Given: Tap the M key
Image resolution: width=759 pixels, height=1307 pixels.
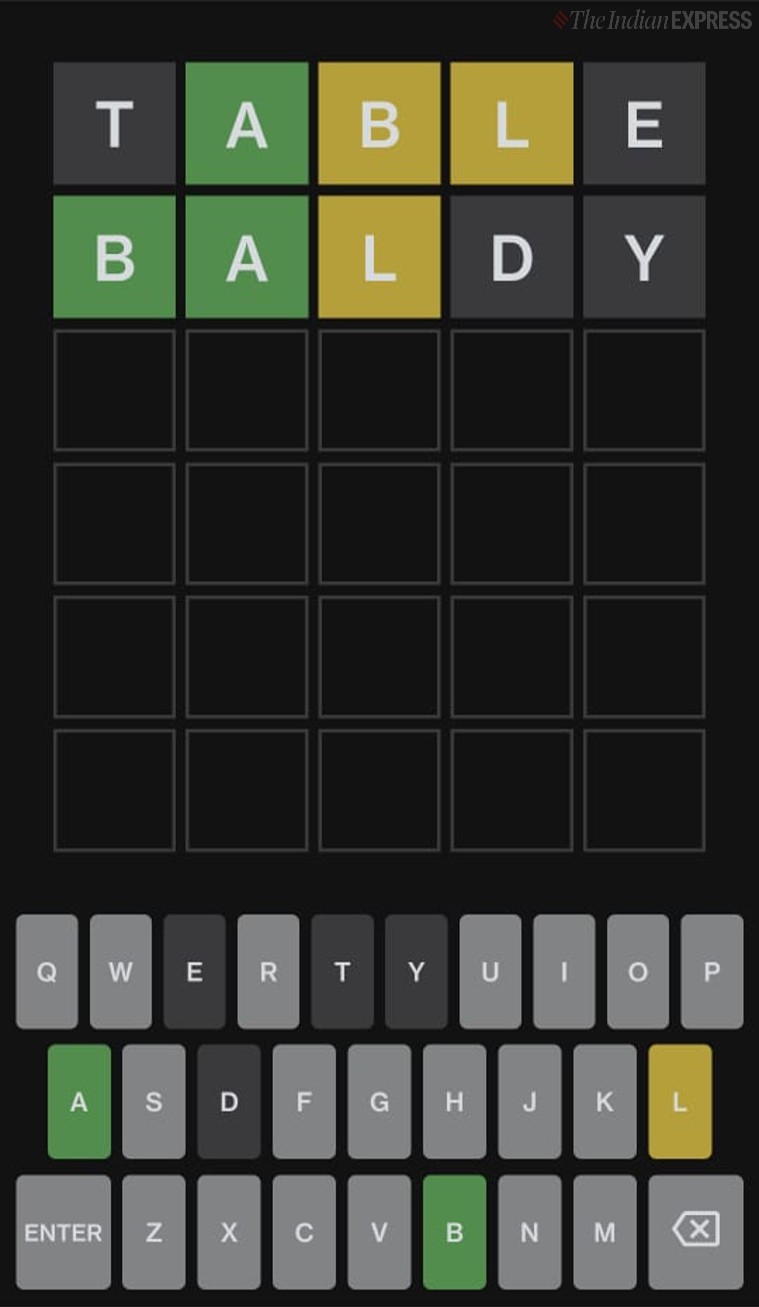Looking at the screenshot, I should (605, 1232).
